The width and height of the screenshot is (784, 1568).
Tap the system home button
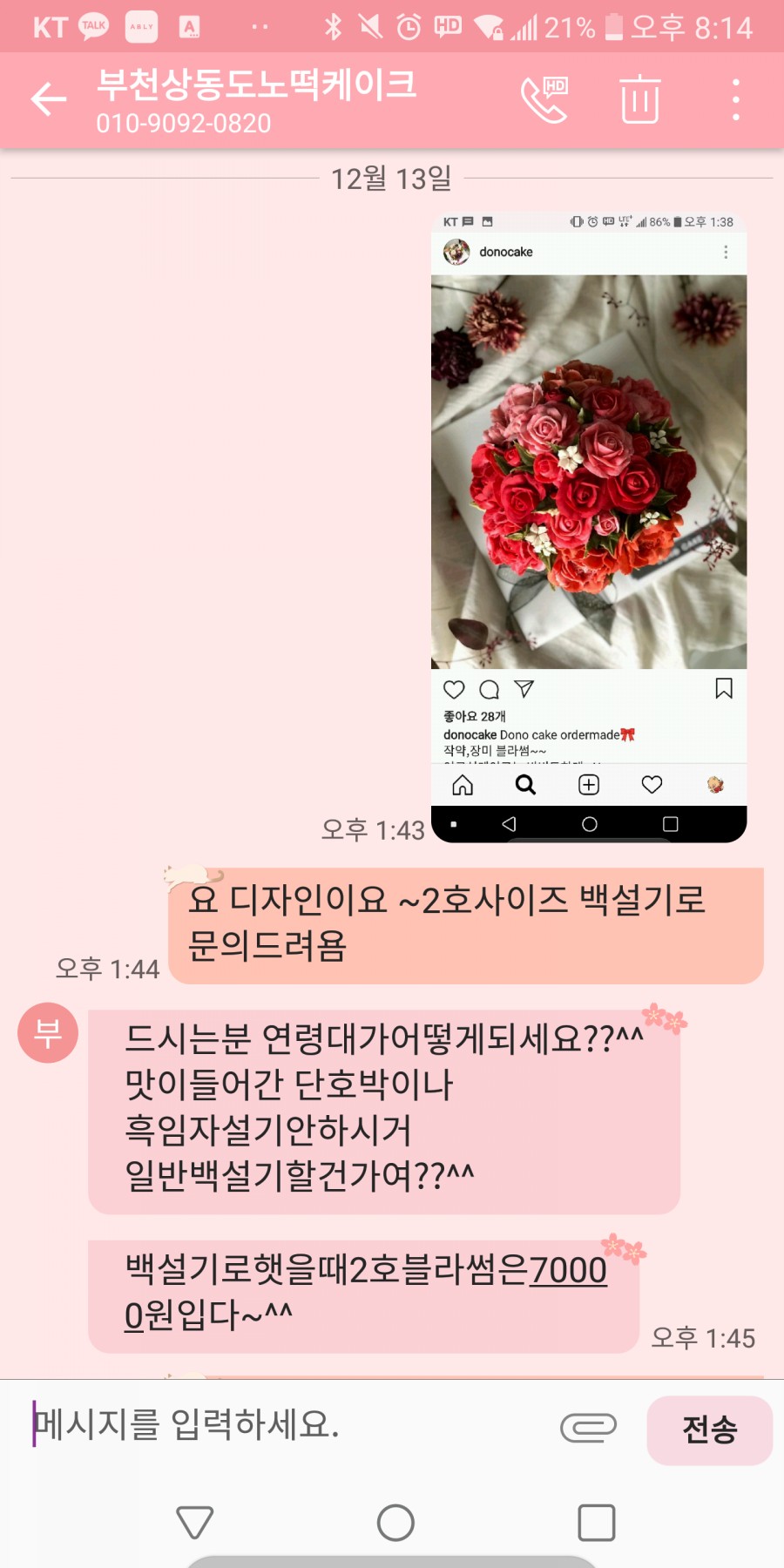click(395, 1523)
